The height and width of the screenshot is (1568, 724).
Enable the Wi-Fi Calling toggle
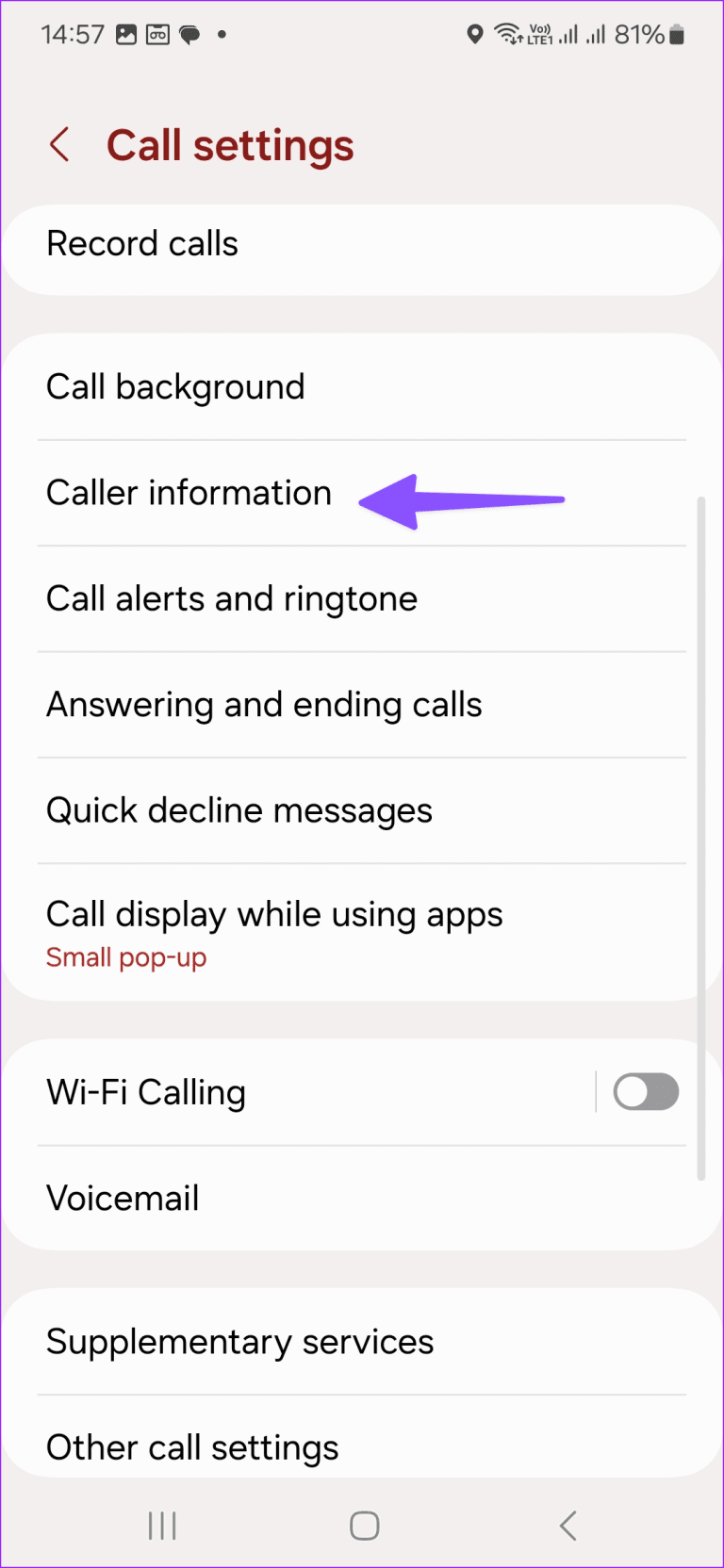(x=646, y=1091)
